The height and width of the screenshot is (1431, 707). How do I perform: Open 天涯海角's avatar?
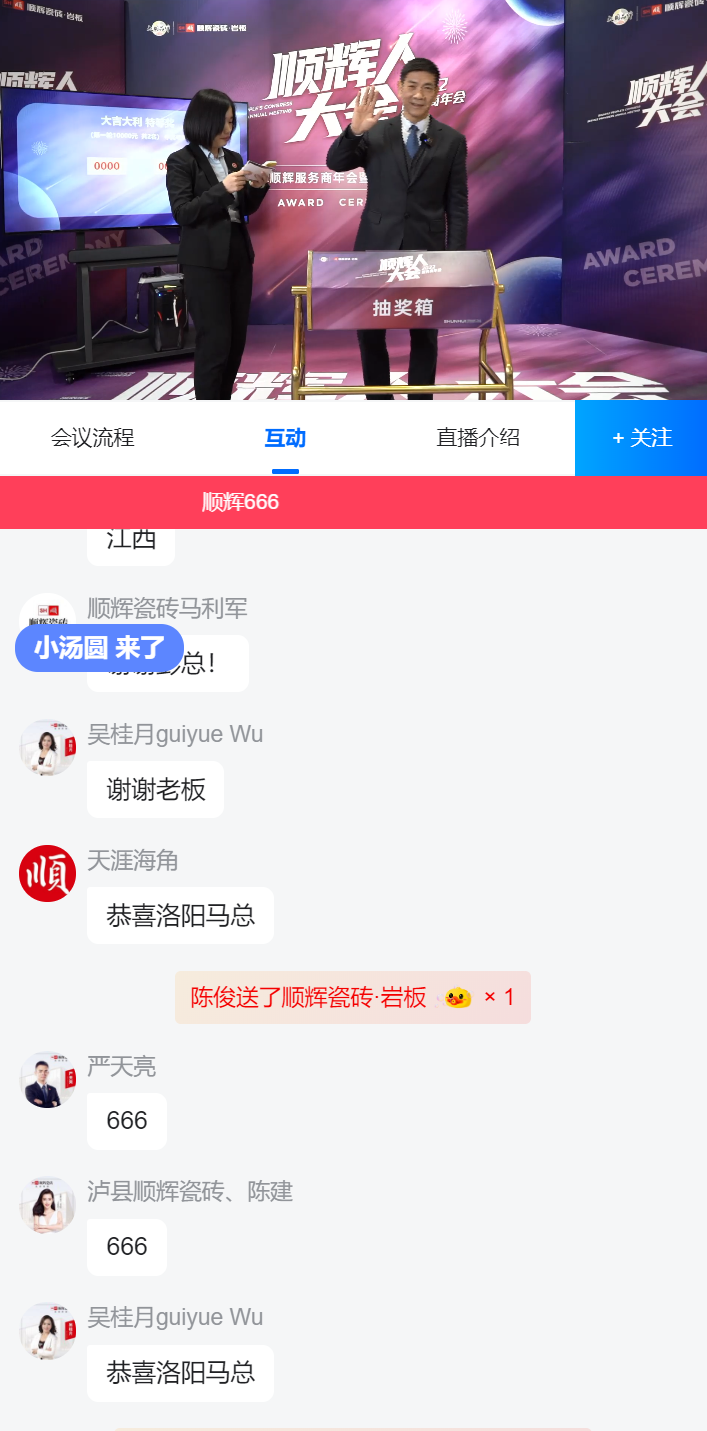[x=47, y=873]
